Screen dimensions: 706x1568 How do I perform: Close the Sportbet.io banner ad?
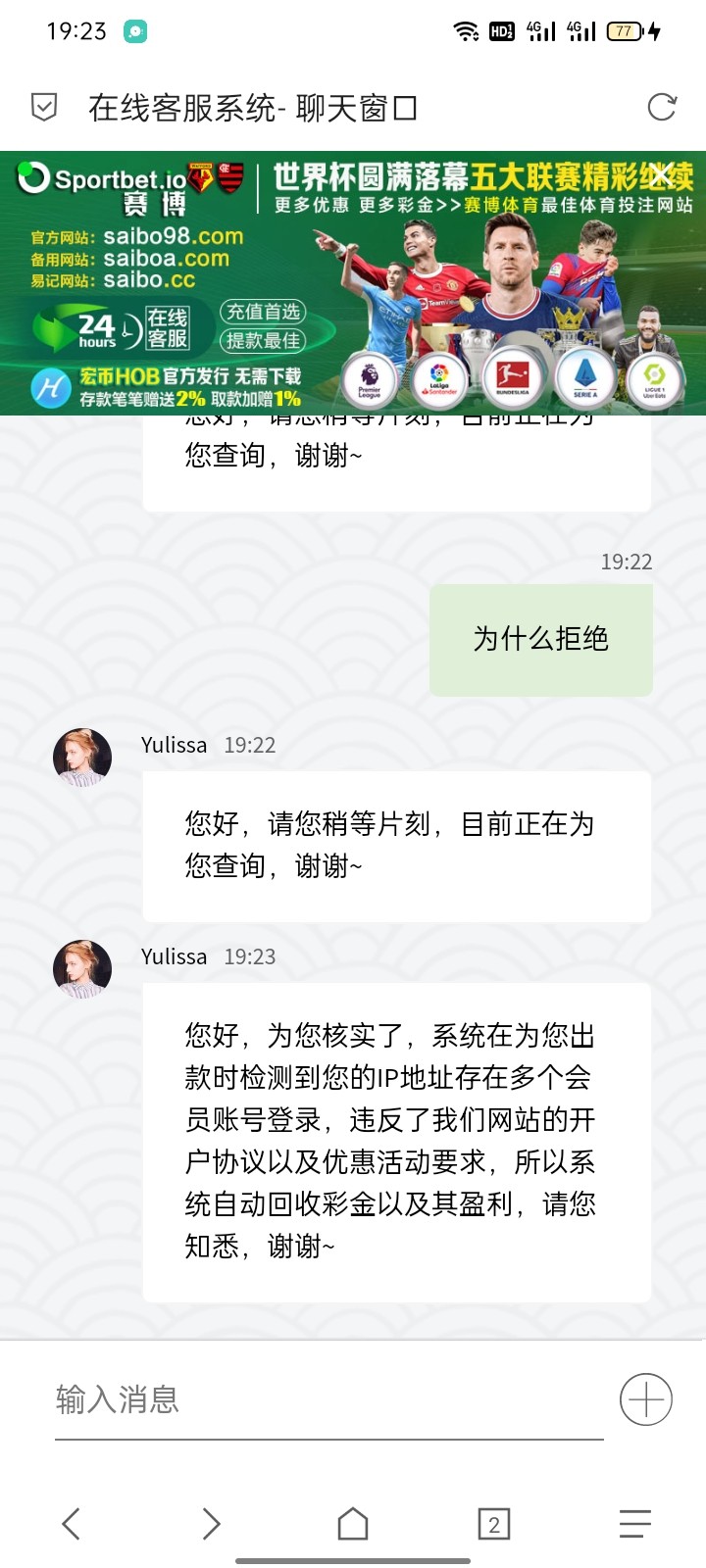[x=661, y=174]
